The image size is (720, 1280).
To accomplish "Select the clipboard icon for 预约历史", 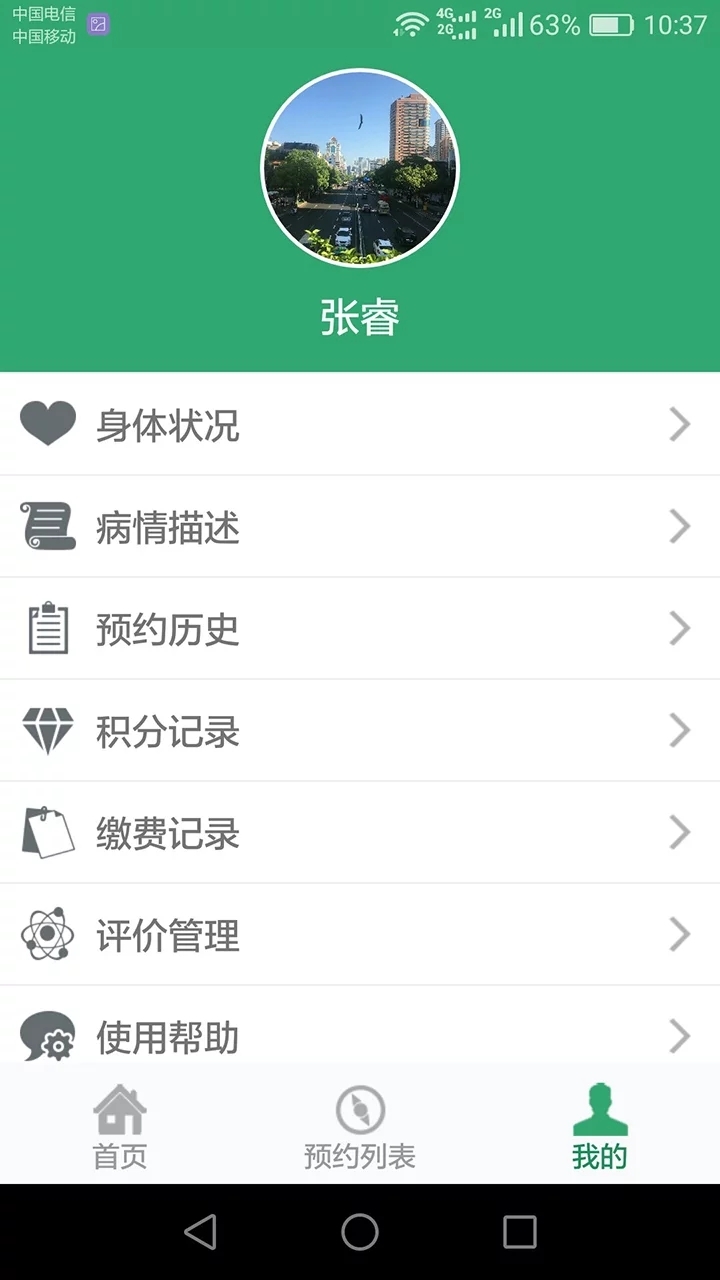I will pyautogui.click(x=47, y=628).
